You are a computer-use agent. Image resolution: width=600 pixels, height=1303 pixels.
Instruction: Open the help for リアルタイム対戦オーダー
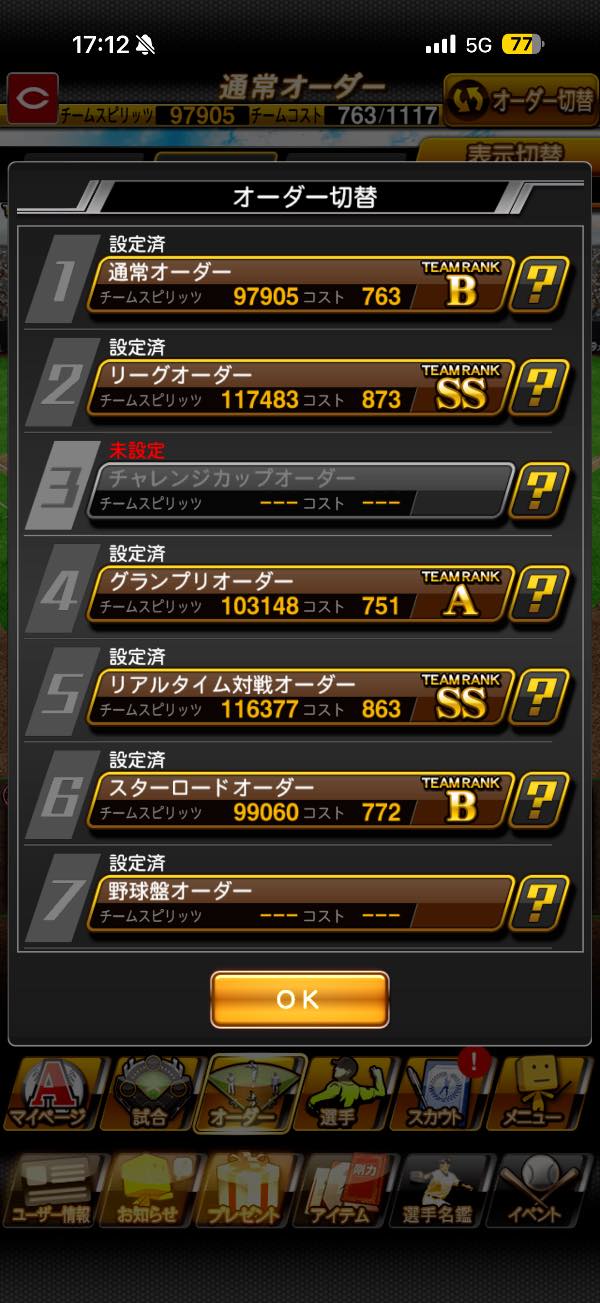[540, 697]
